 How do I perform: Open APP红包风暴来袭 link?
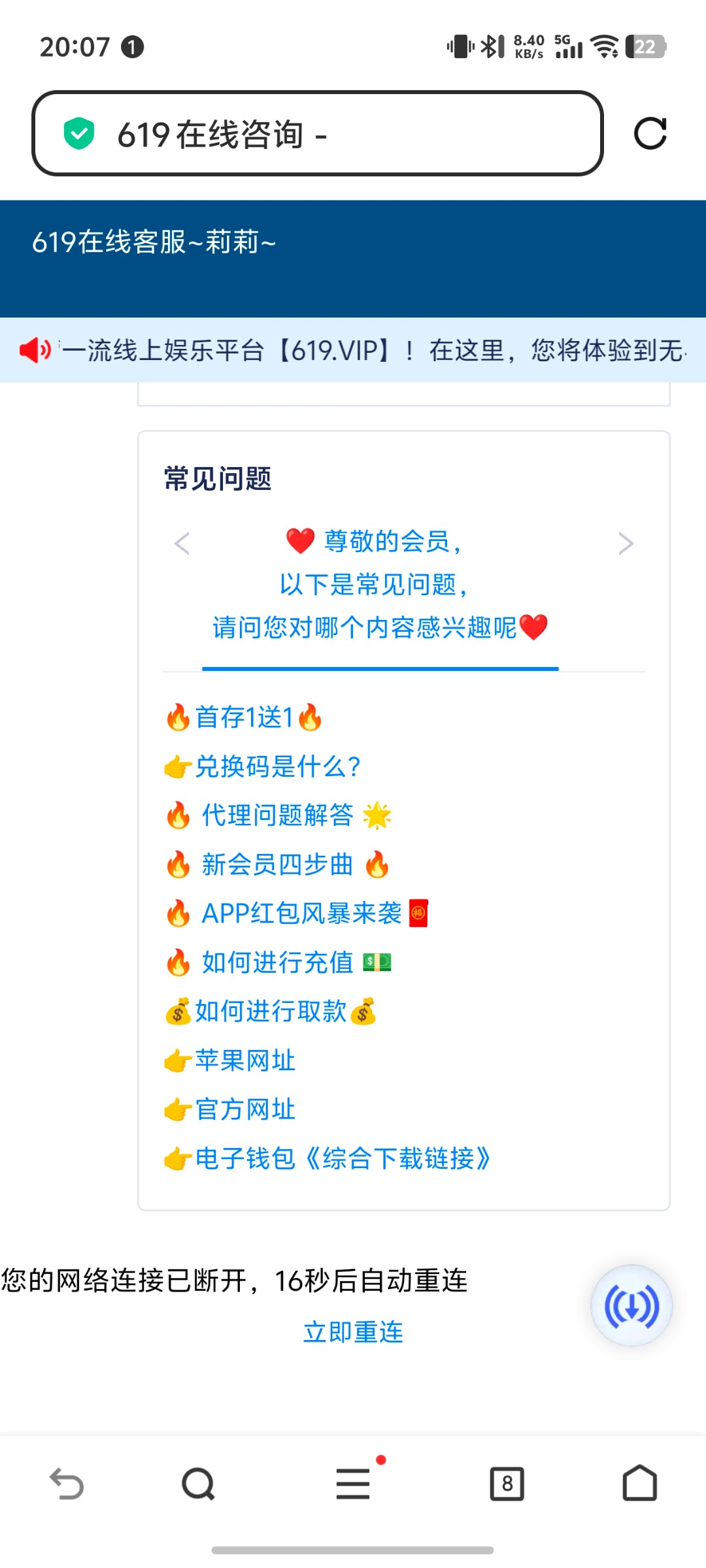[296, 913]
